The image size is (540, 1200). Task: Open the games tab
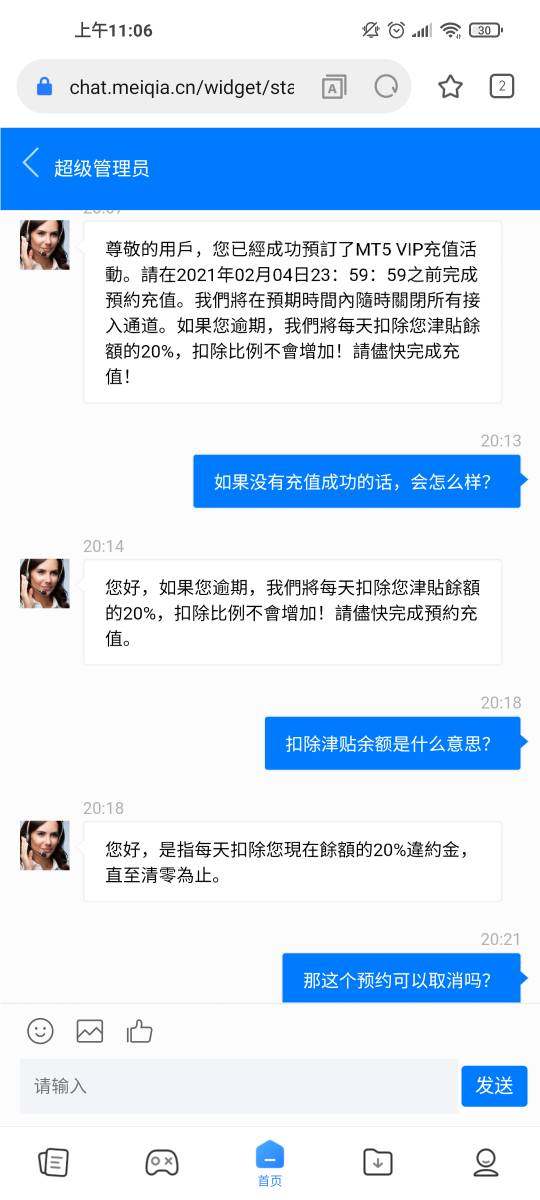click(162, 1162)
